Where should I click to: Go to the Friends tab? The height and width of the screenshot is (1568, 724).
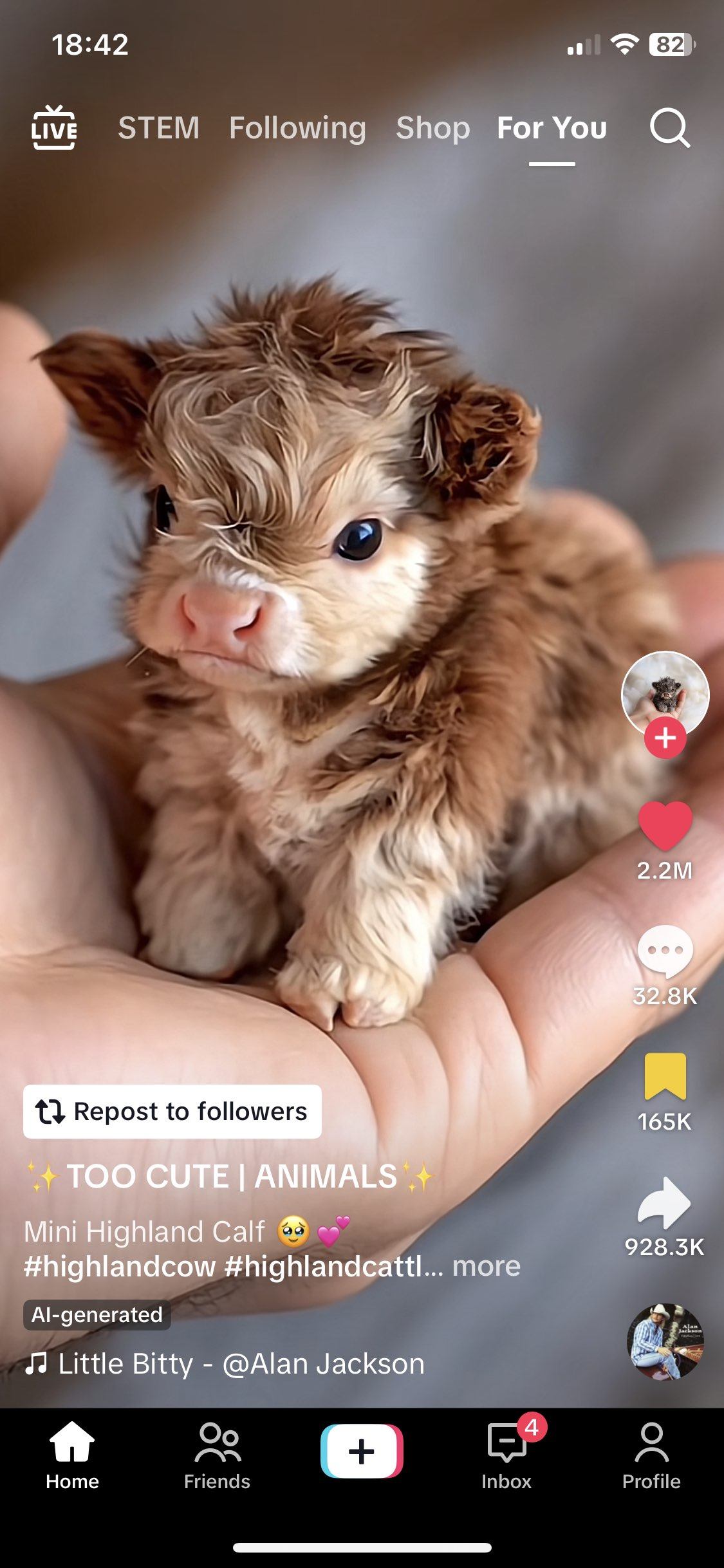point(217,1456)
